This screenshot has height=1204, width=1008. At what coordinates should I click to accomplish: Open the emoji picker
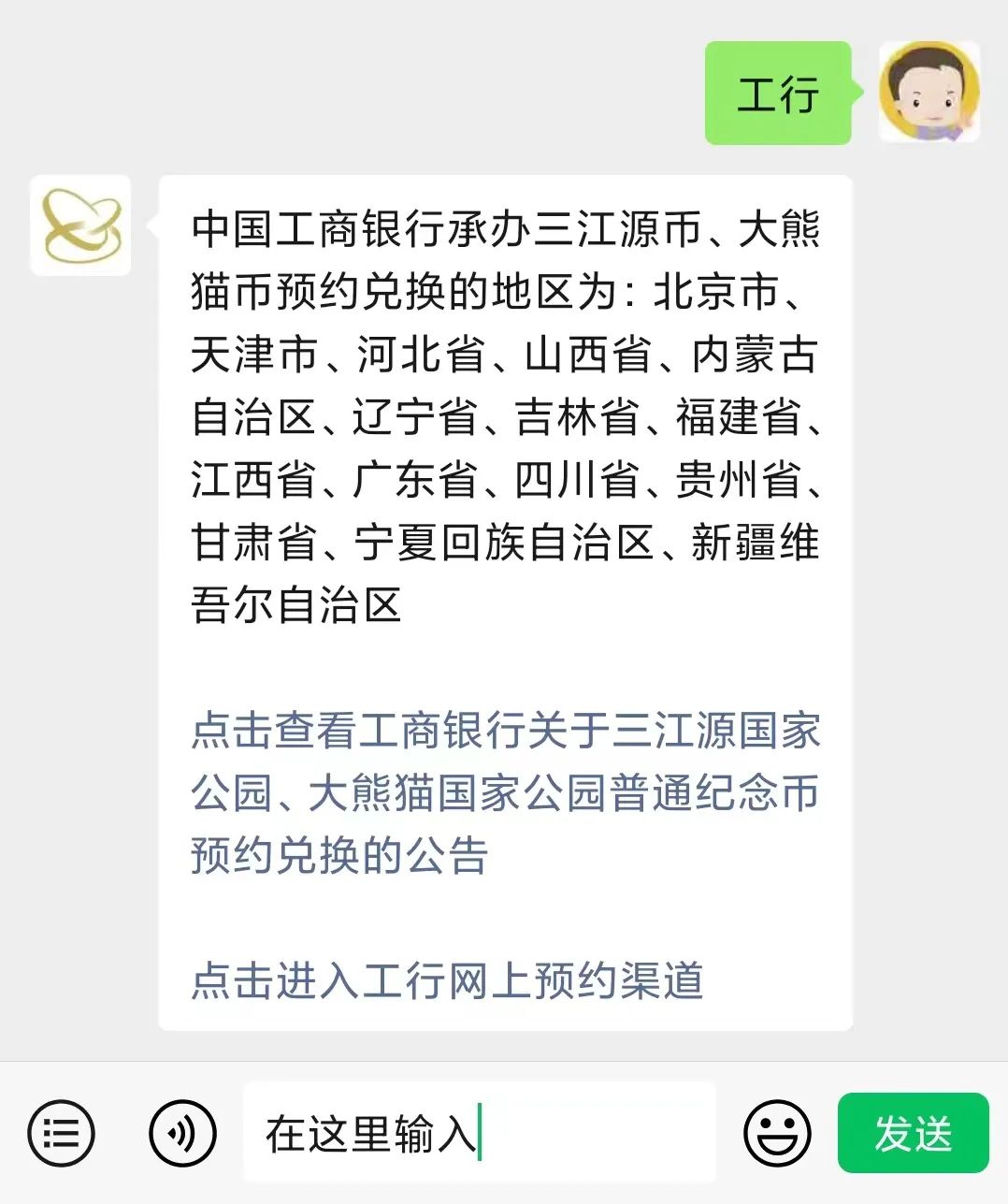coord(776,1133)
